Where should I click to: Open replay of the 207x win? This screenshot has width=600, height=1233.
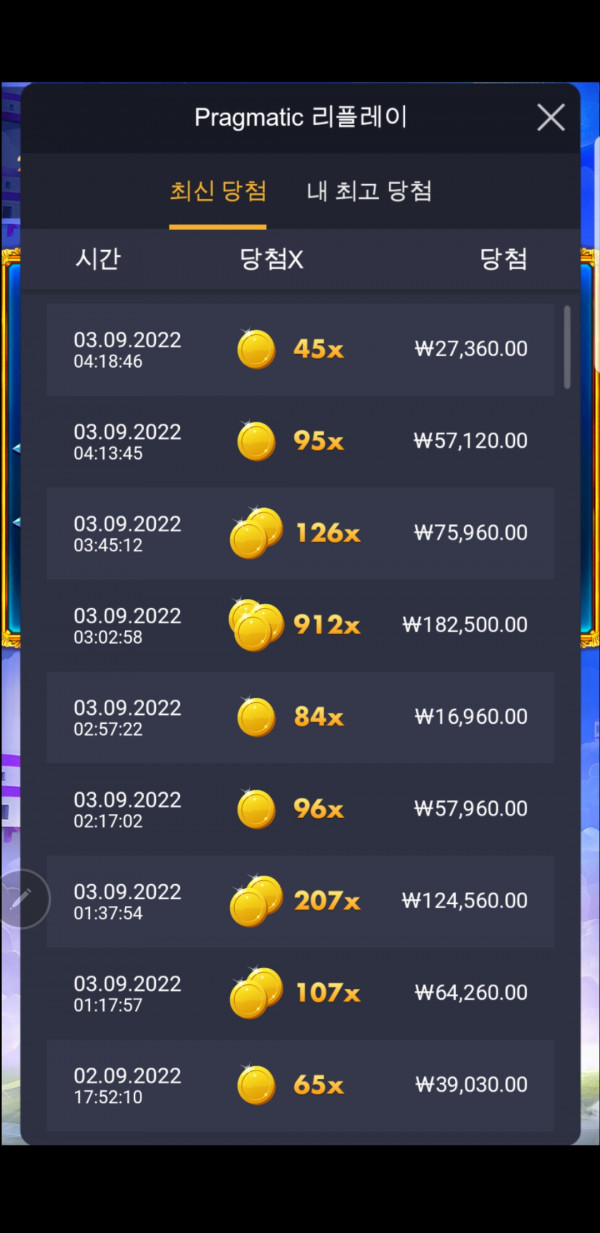tap(300, 901)
